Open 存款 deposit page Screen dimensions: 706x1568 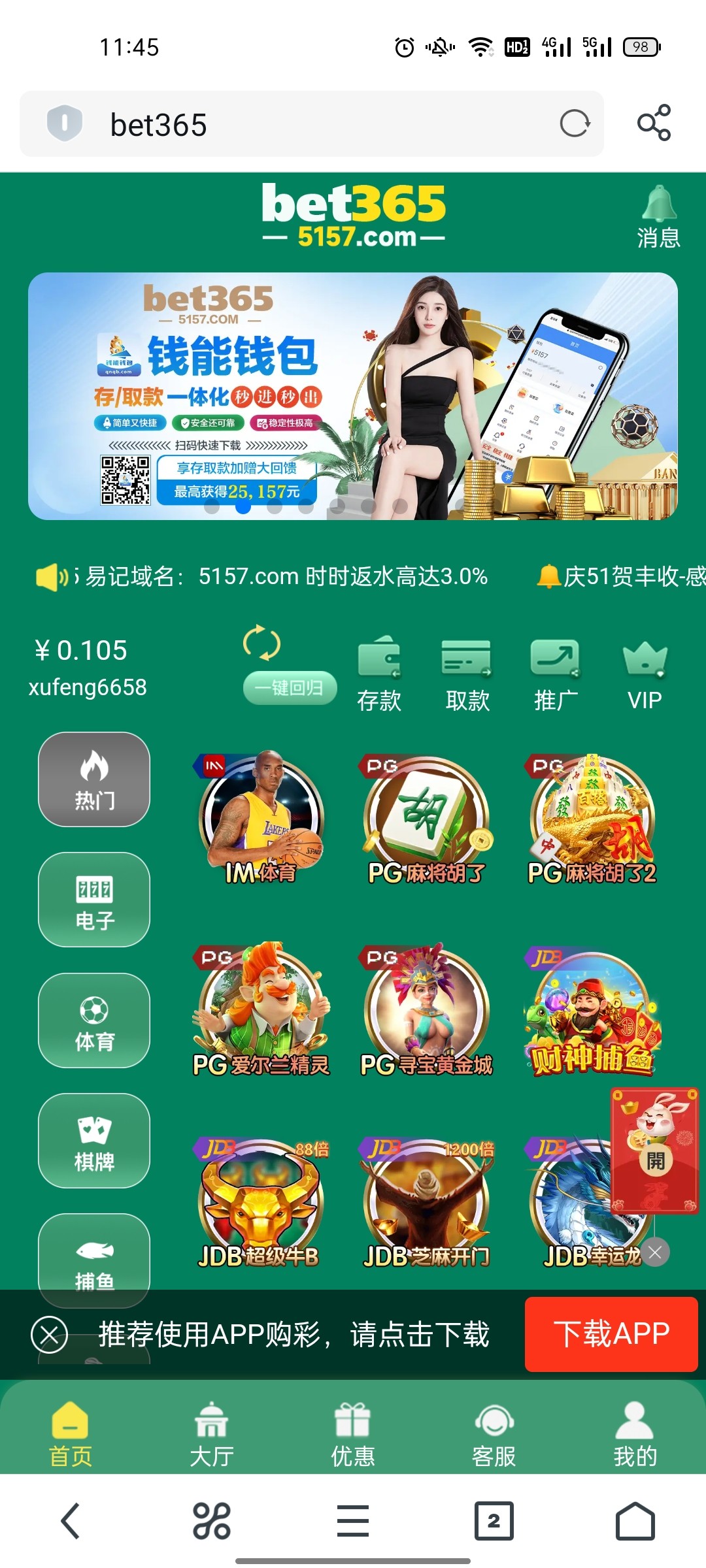coord(379,675)
